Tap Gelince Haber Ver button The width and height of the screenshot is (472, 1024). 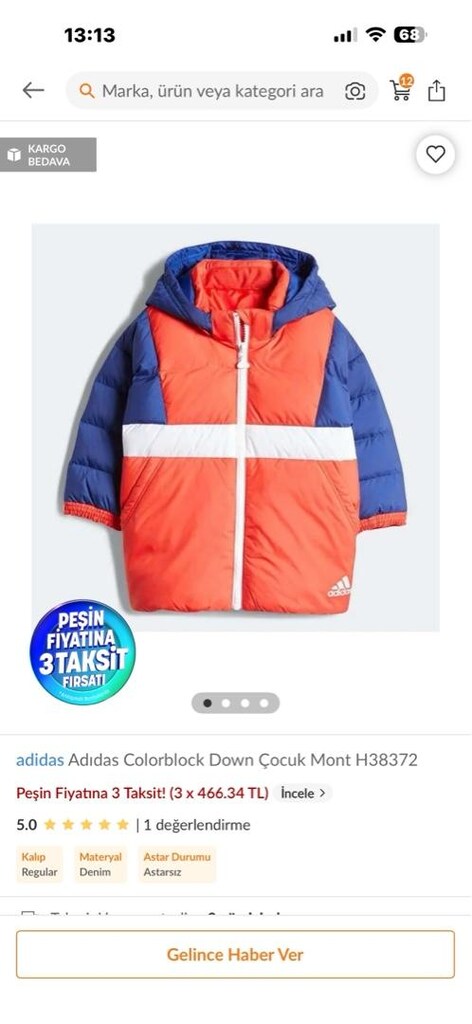click(x=235, y=954)
